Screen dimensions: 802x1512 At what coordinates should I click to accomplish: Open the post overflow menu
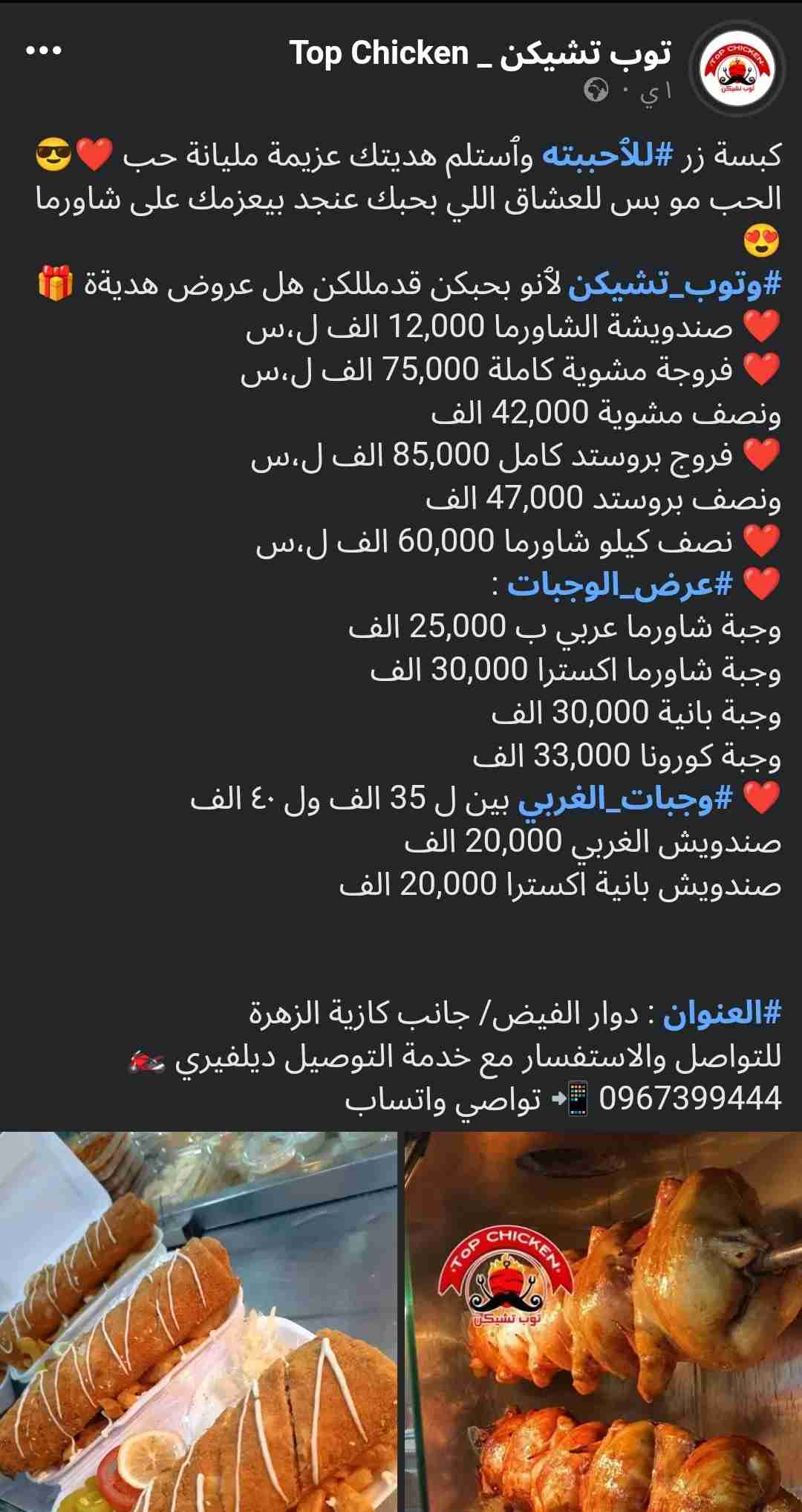coord(44,51)
